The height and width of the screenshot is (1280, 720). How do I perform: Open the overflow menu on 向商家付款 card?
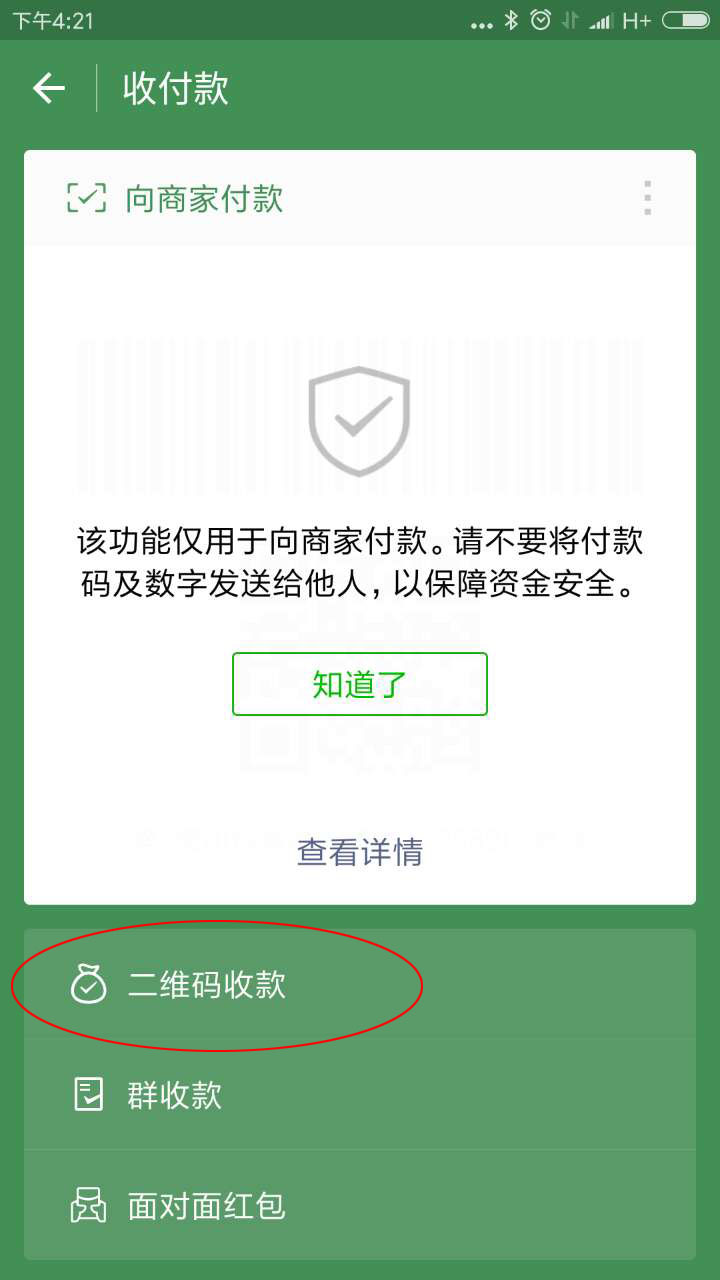point(647,198)
